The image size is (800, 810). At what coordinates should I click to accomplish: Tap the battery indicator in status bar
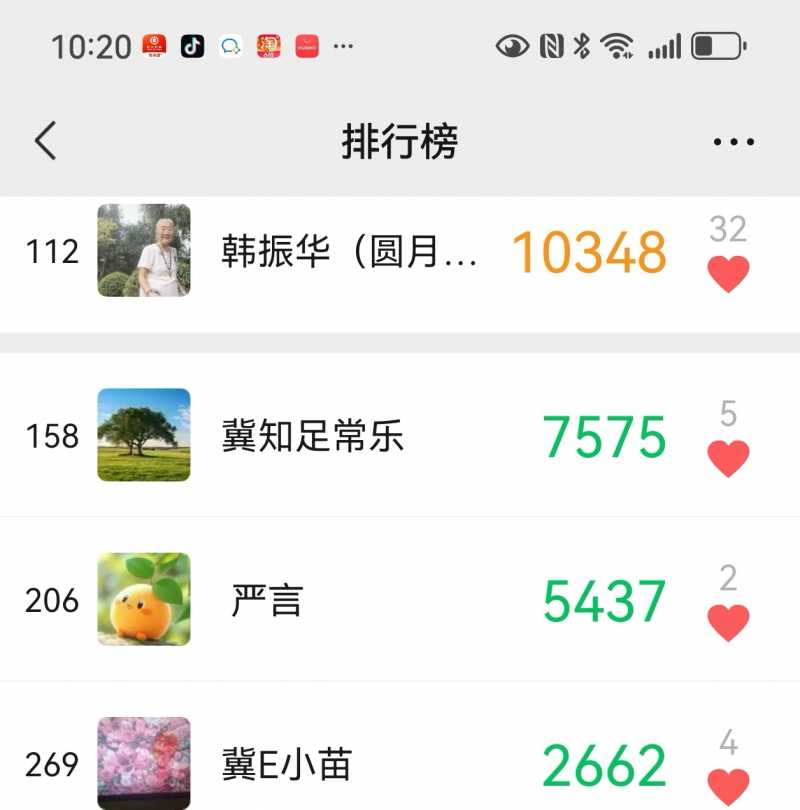click(717, 45)
